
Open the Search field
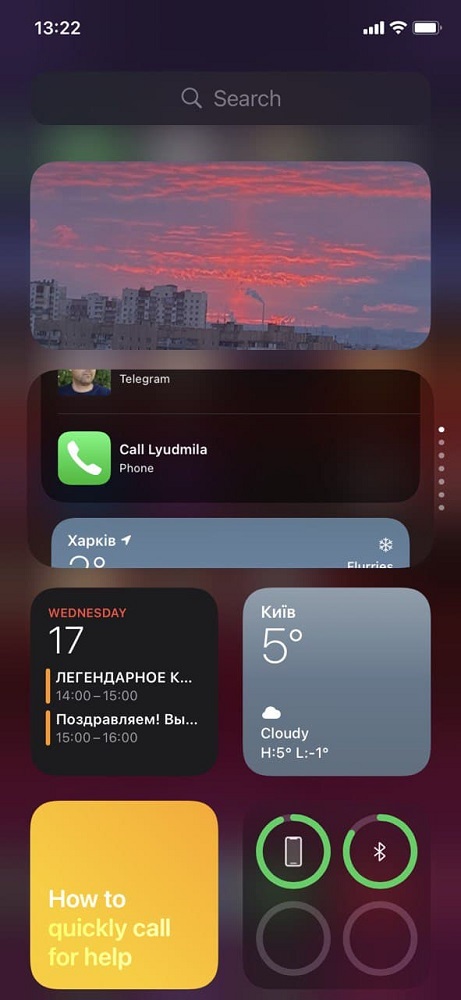(x=230, y=98)
